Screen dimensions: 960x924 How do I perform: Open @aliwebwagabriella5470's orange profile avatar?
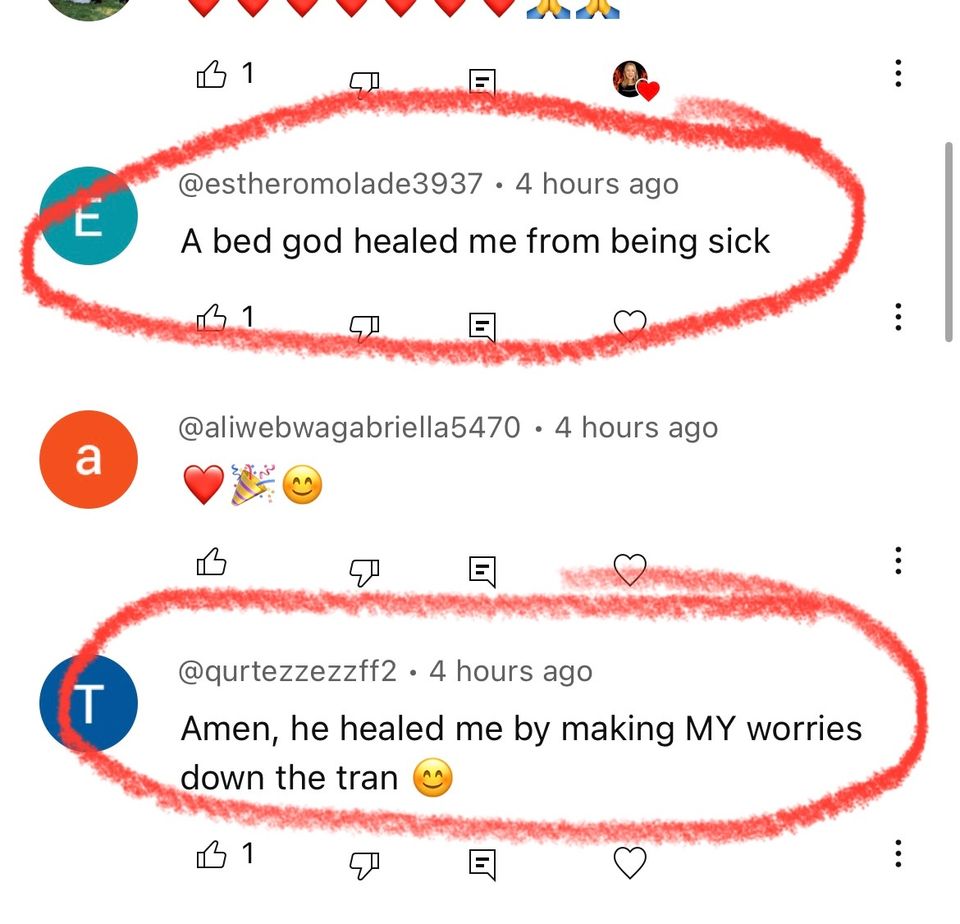pyautogui.click(x=88, y=459)
